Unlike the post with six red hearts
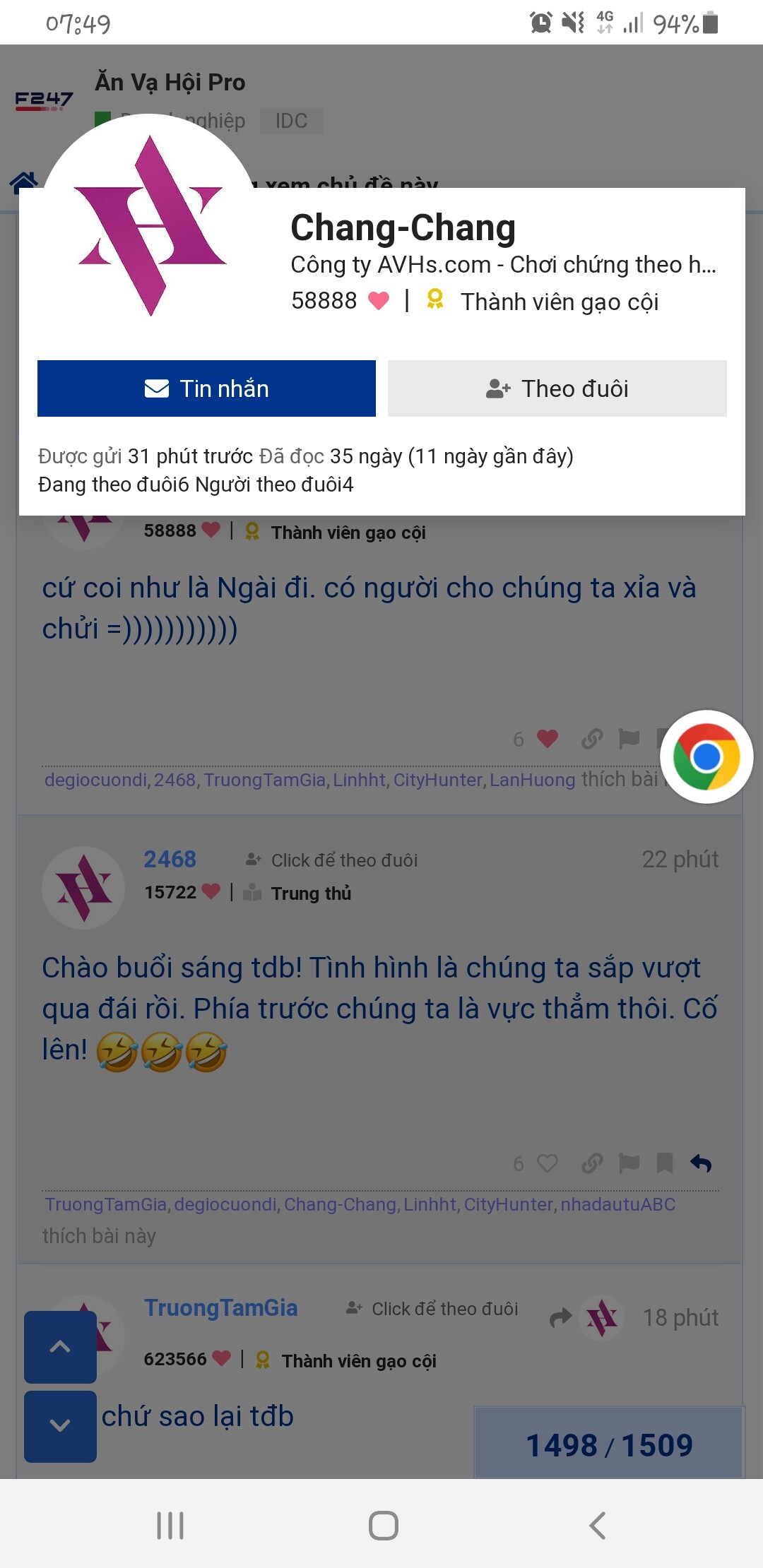The width and height of the screenshot is (763, 1568). click(548, 739)
